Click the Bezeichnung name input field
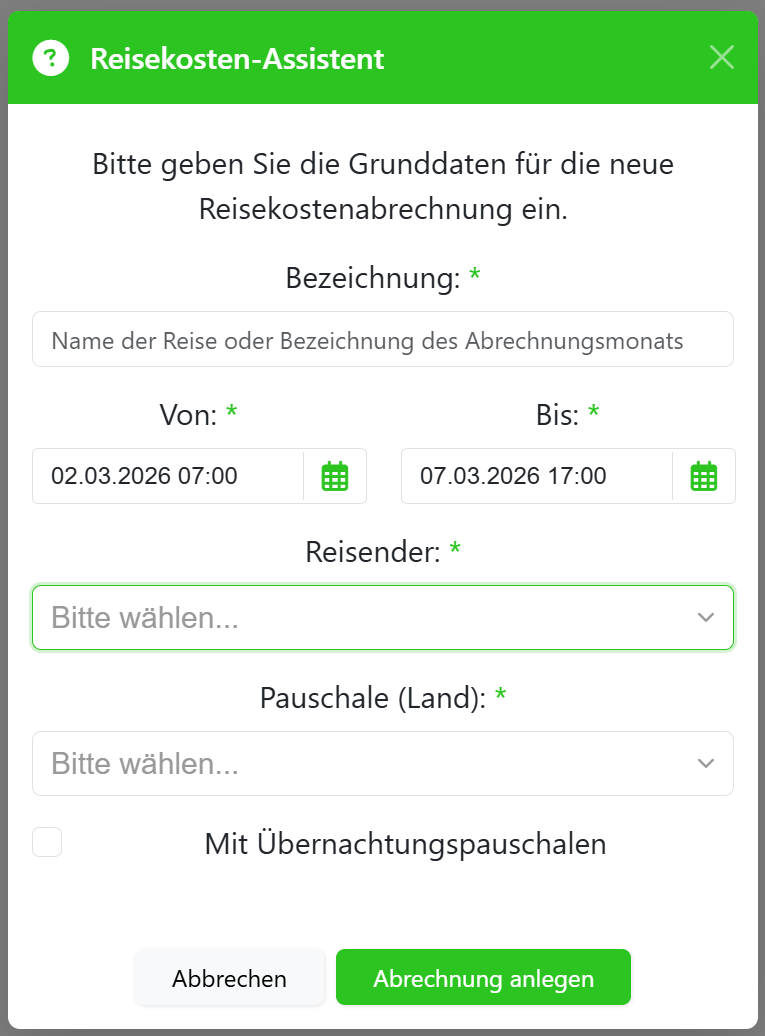The width and height of the screenshot is (765, 1036). [383, 339]
